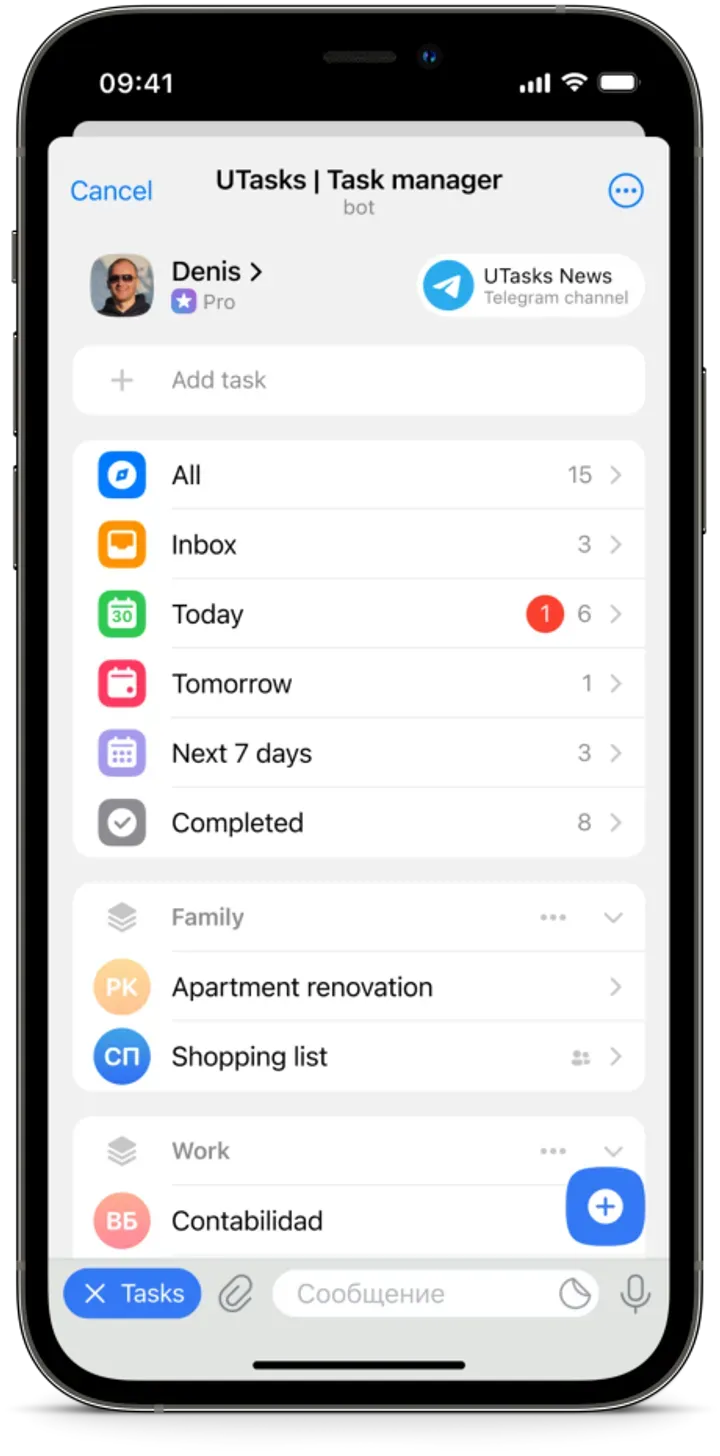
Task: Open options for the Family group
Action: (x=553, y=917)
